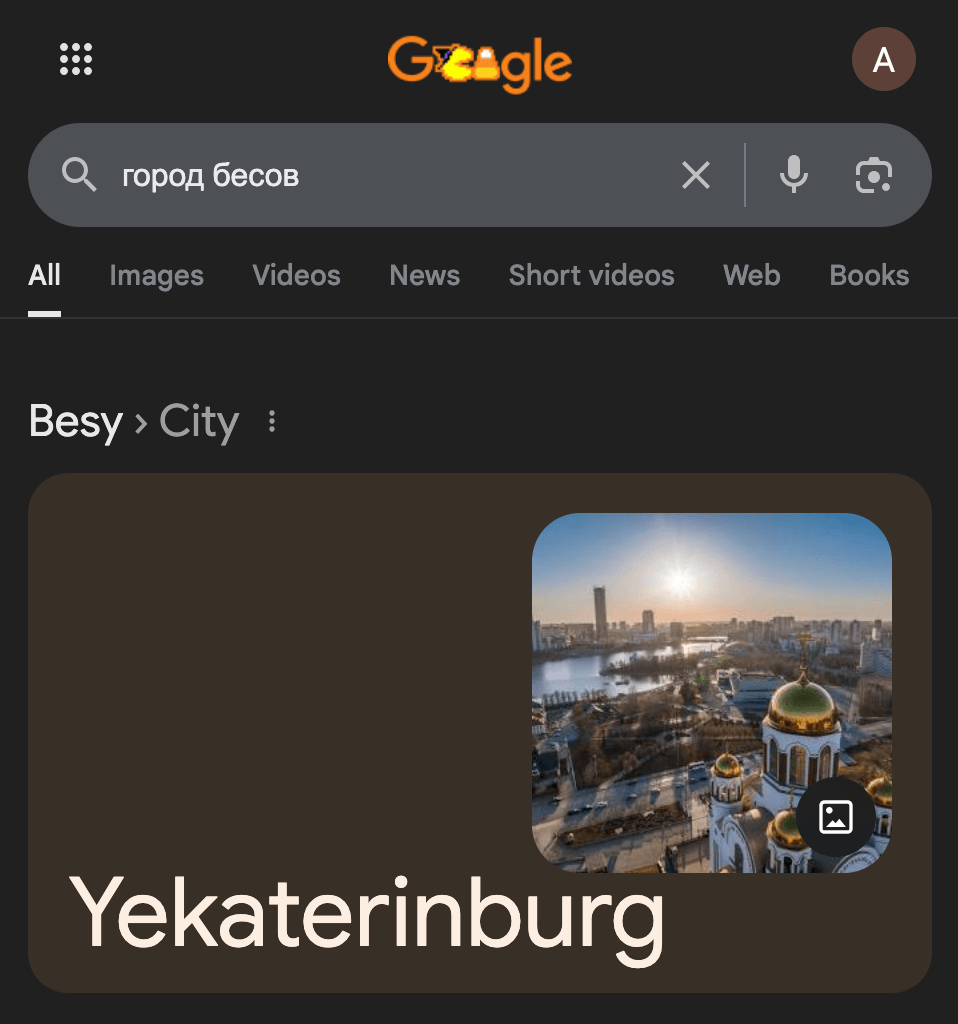
Task: Switch to the Books tab
Action: coord(869,276)
